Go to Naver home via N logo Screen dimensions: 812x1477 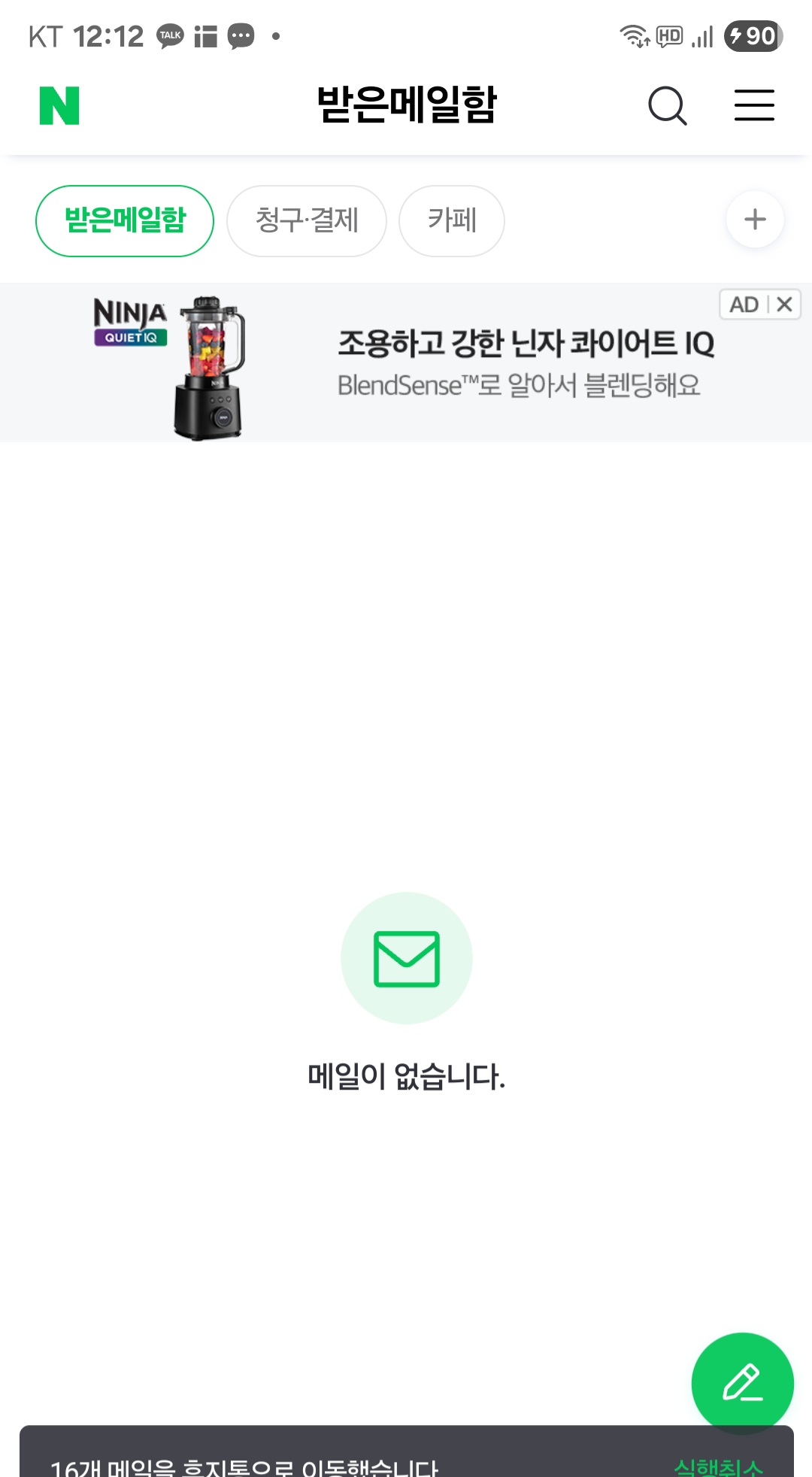pyautogui.click(x=59, y=105)
